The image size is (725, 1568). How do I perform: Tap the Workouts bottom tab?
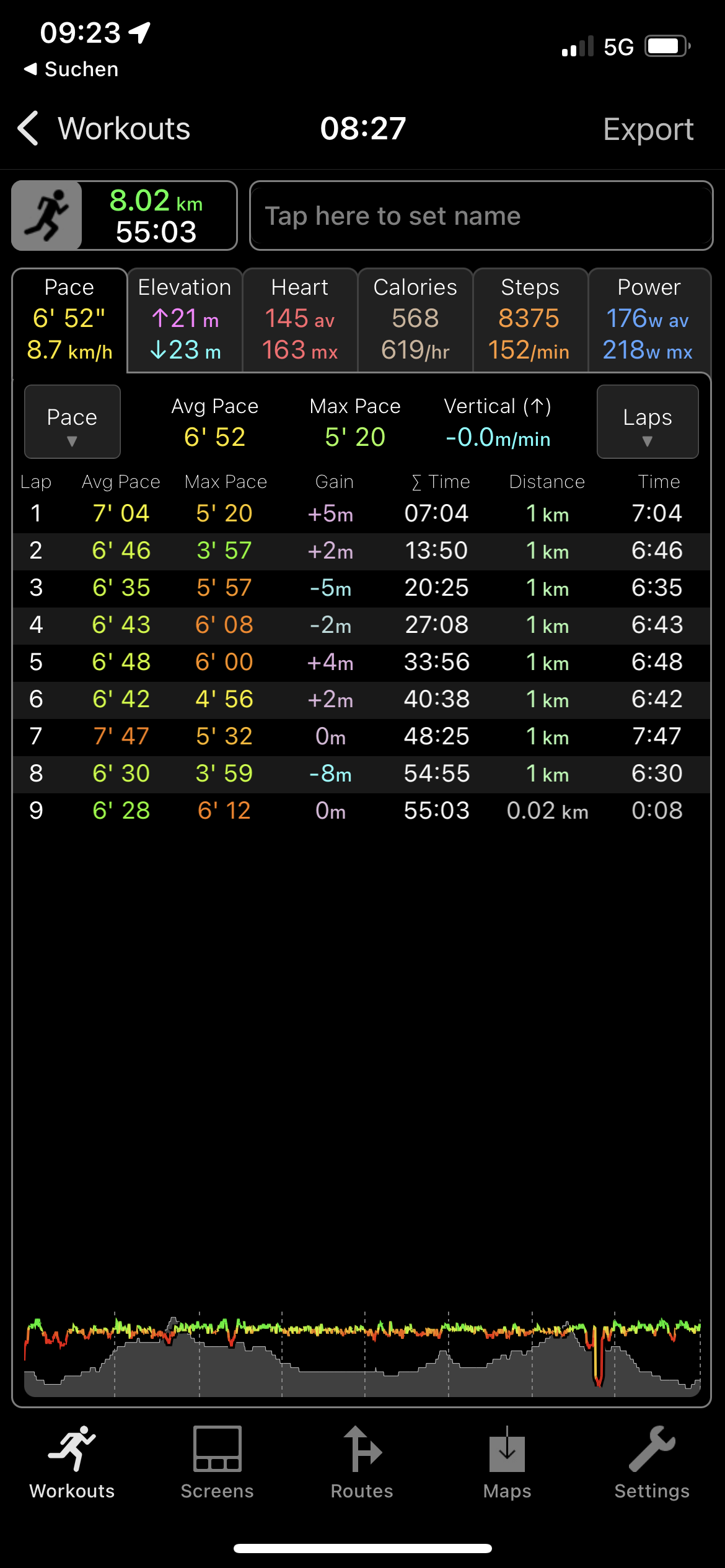(72, 1463)
